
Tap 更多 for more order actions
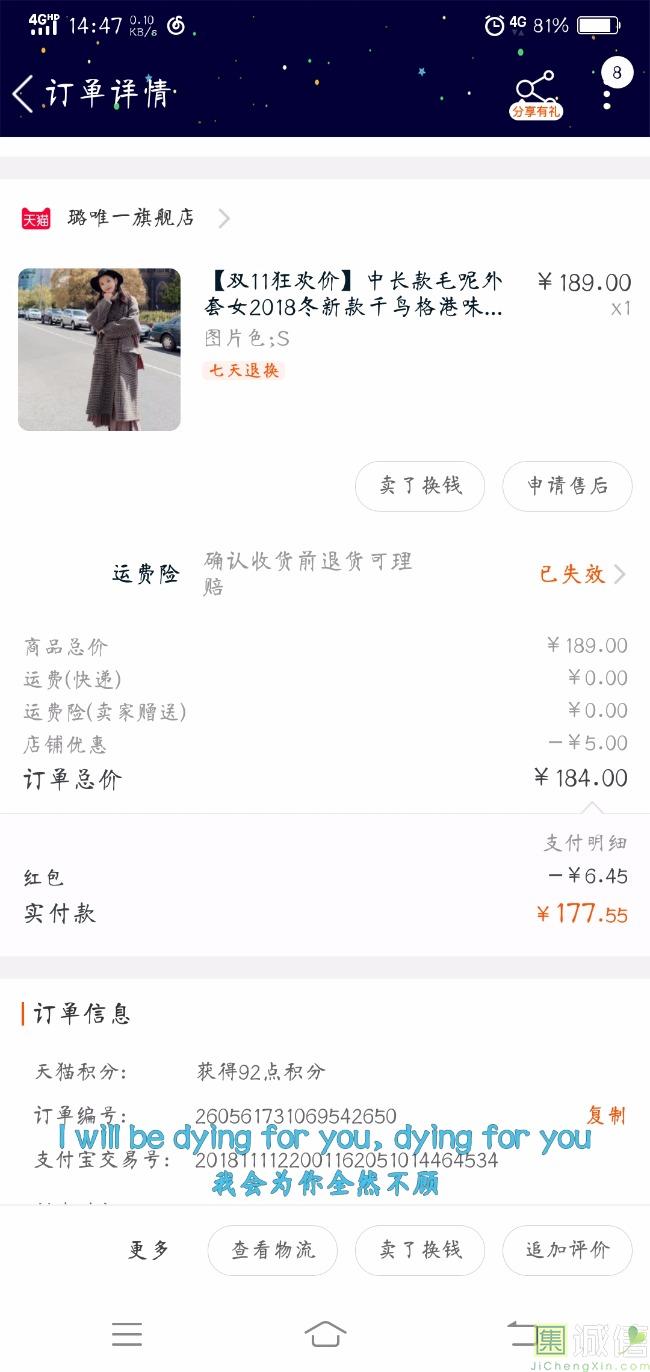click(149, 1249)
